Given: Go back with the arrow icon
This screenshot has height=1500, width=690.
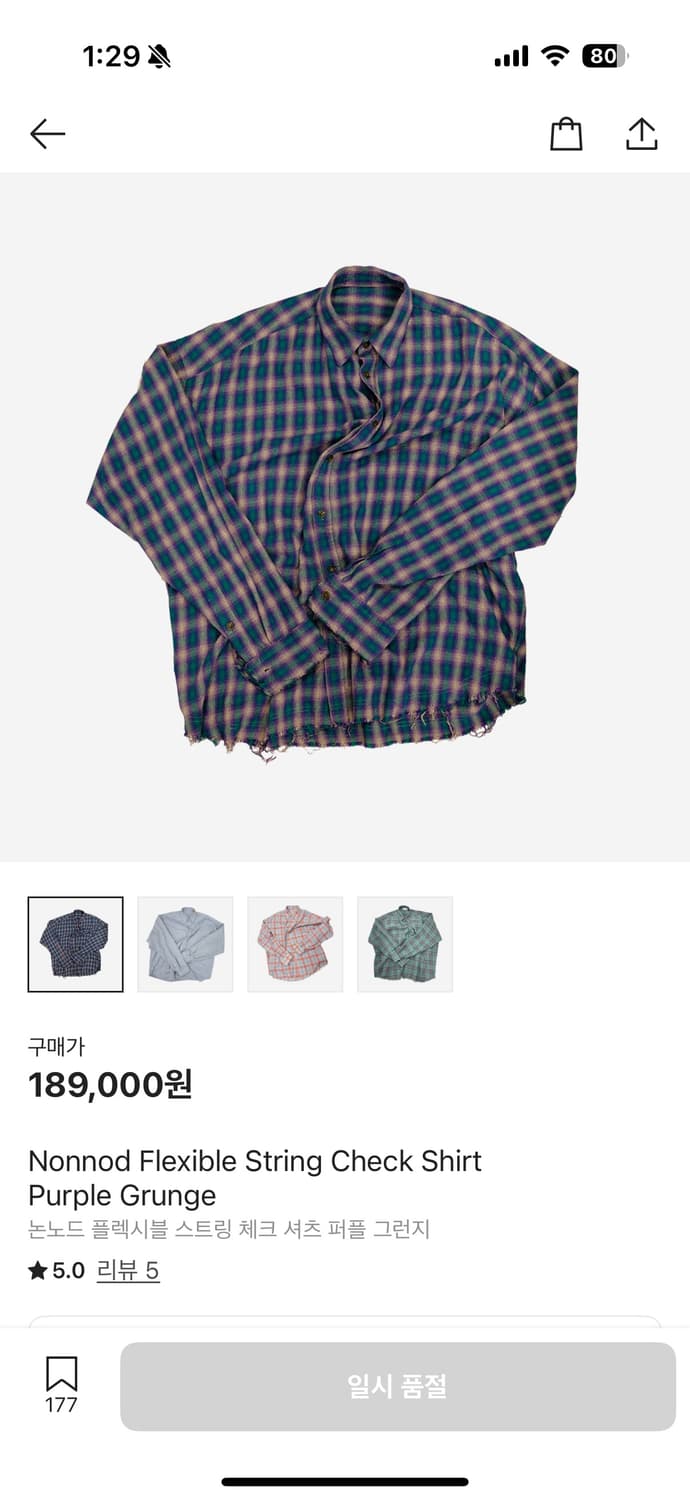Looking at the screenshot, I should tap(47, 134).
